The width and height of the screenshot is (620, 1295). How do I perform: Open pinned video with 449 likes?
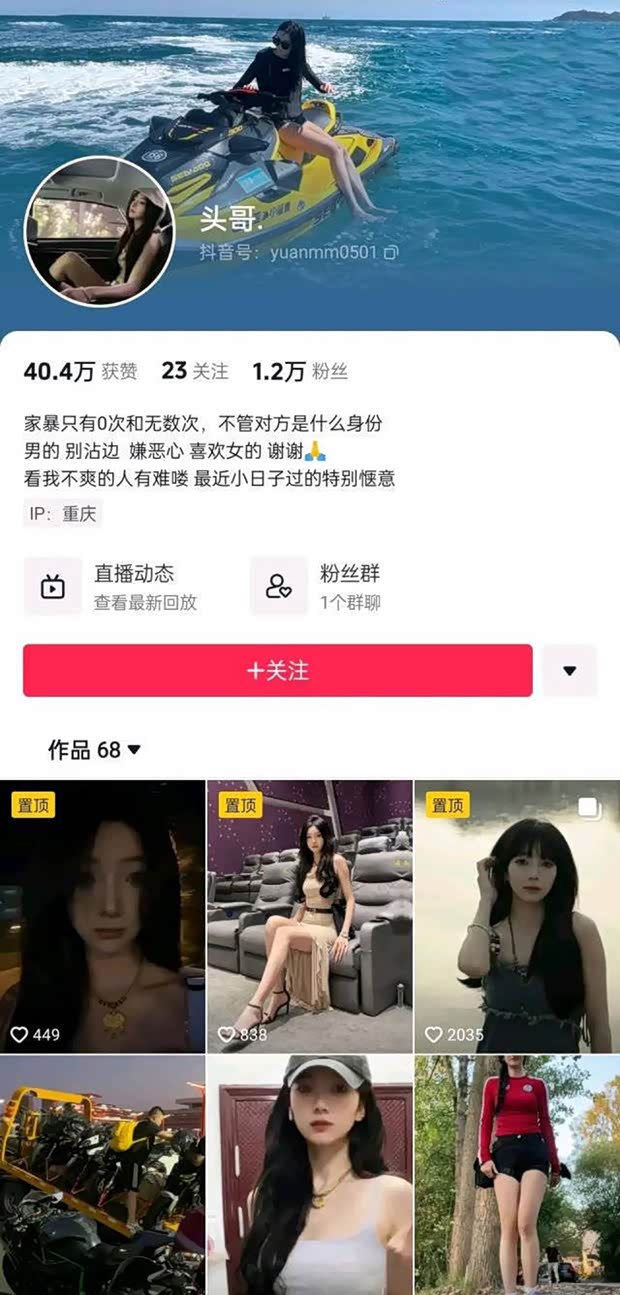point(102,915)
